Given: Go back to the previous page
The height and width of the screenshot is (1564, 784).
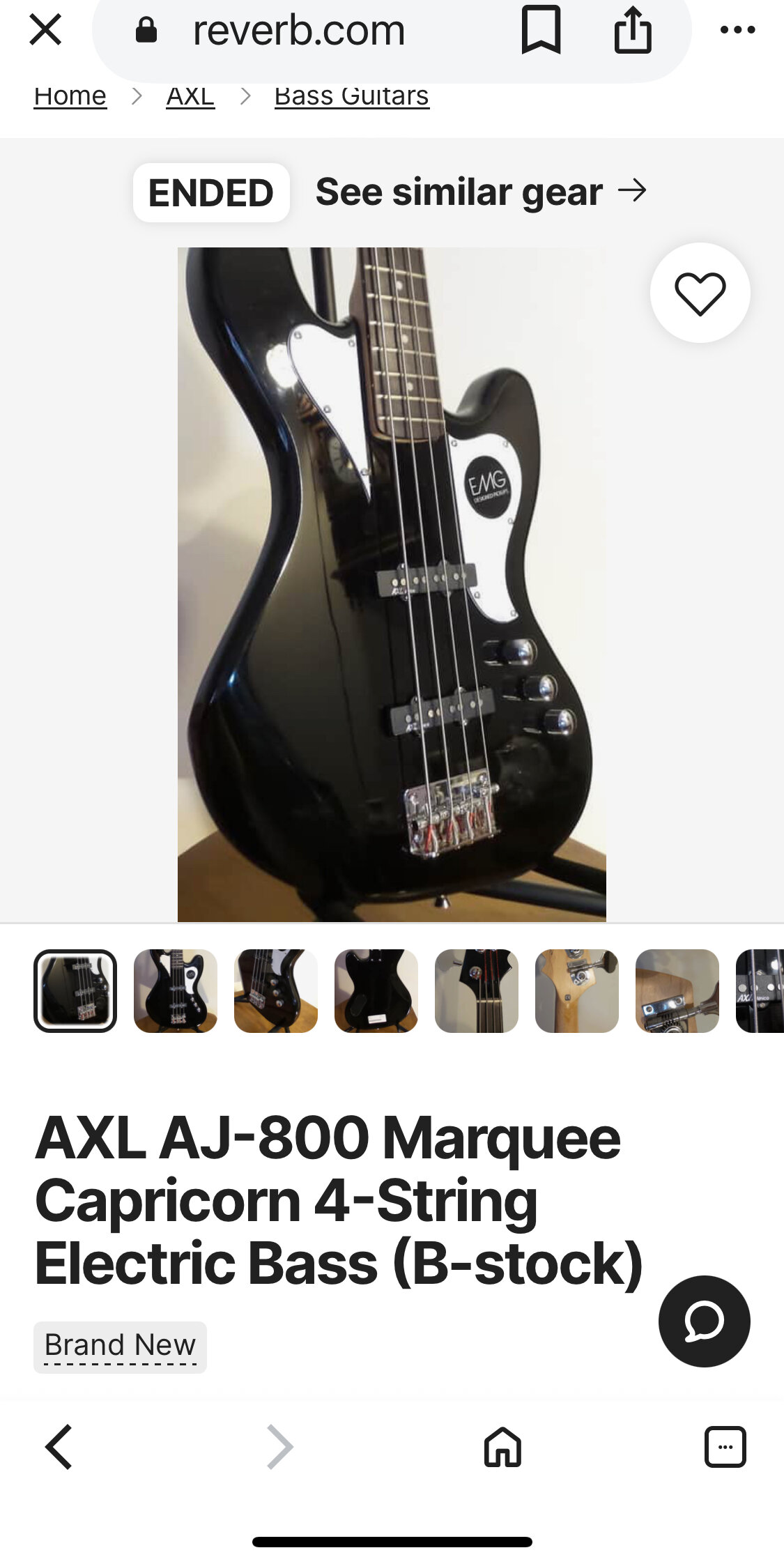Looking at the screenshot, I should click(59, 1447).
